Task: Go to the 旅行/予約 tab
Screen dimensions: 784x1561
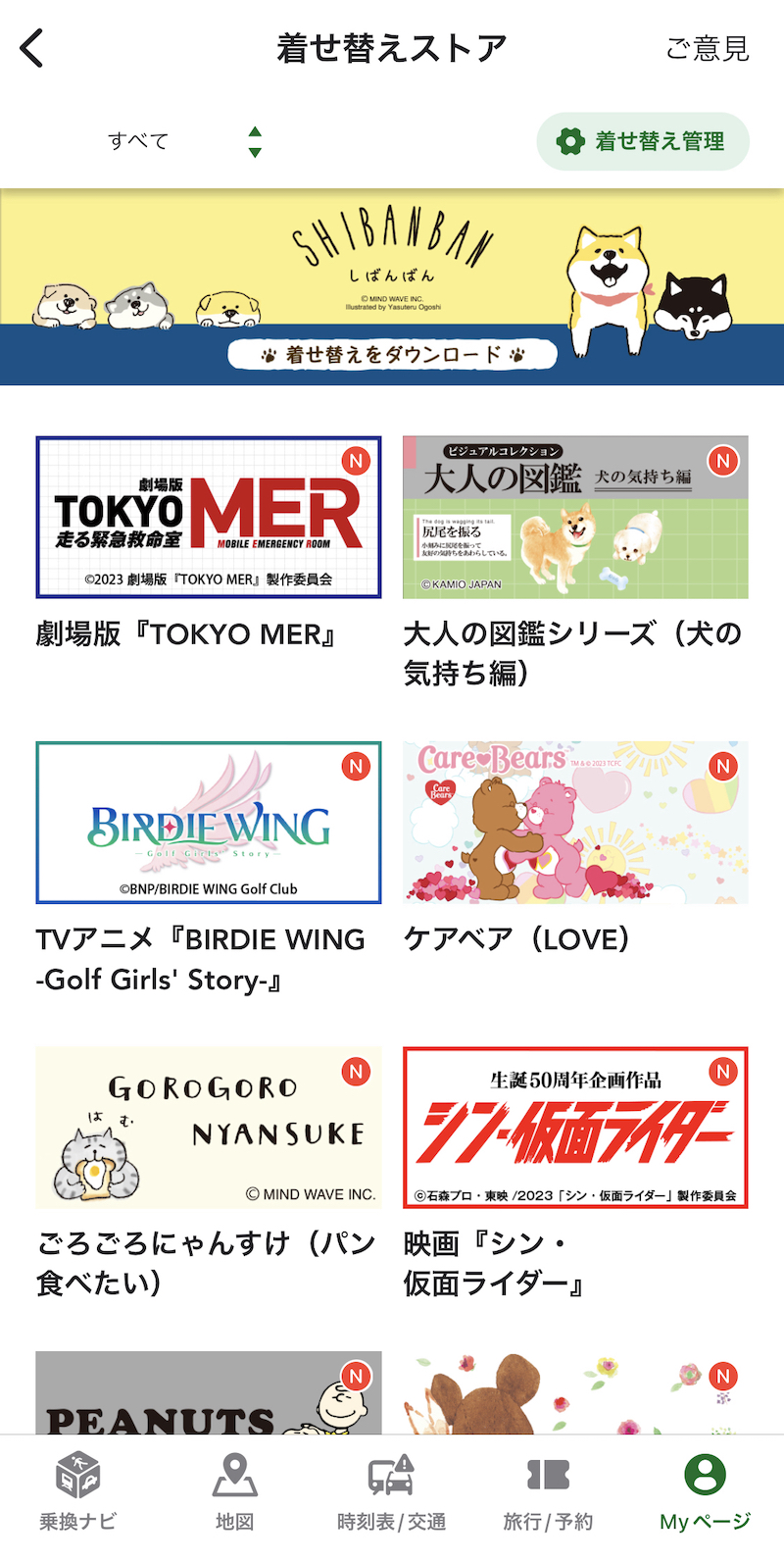Action: pyautogui.click(x=548, y=1492)
